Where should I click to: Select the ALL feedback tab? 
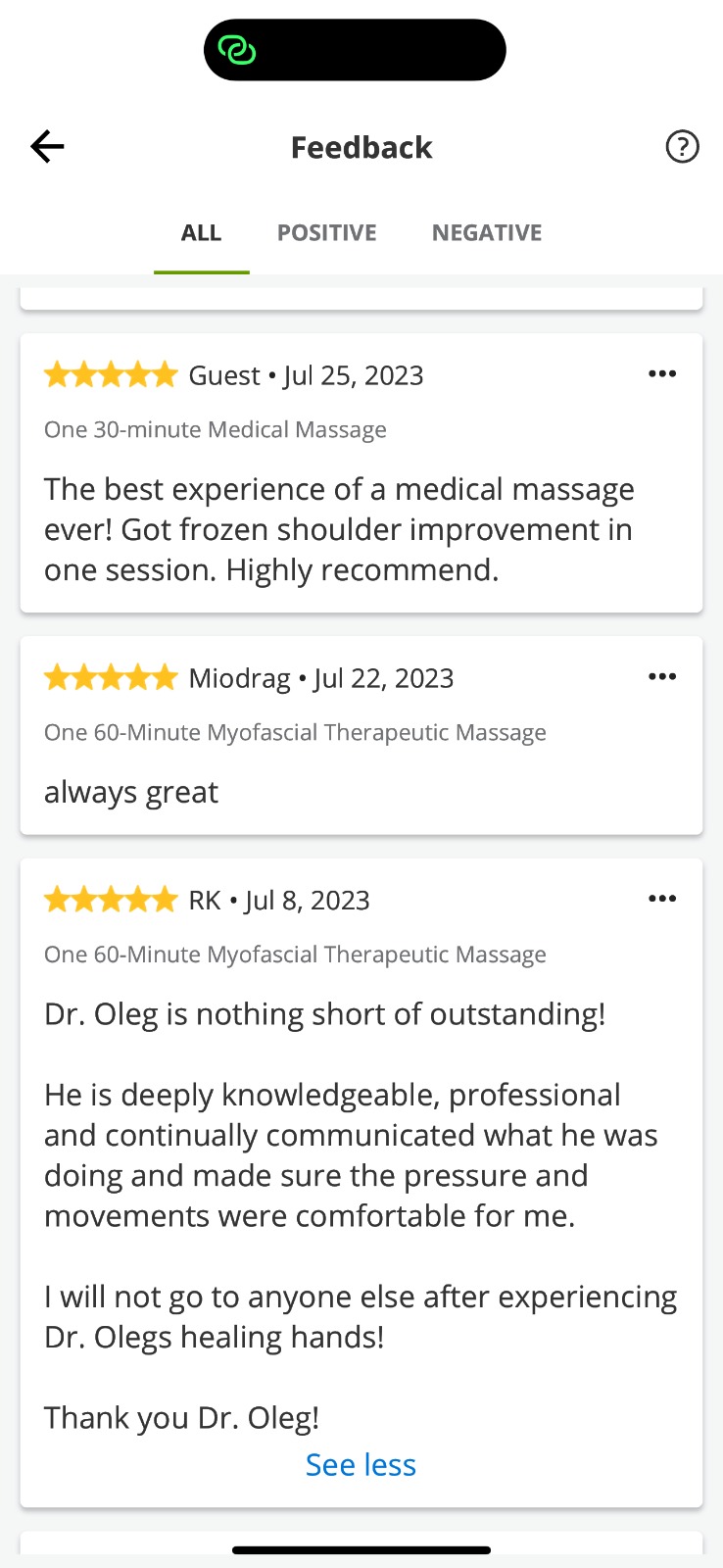point(202,232)
